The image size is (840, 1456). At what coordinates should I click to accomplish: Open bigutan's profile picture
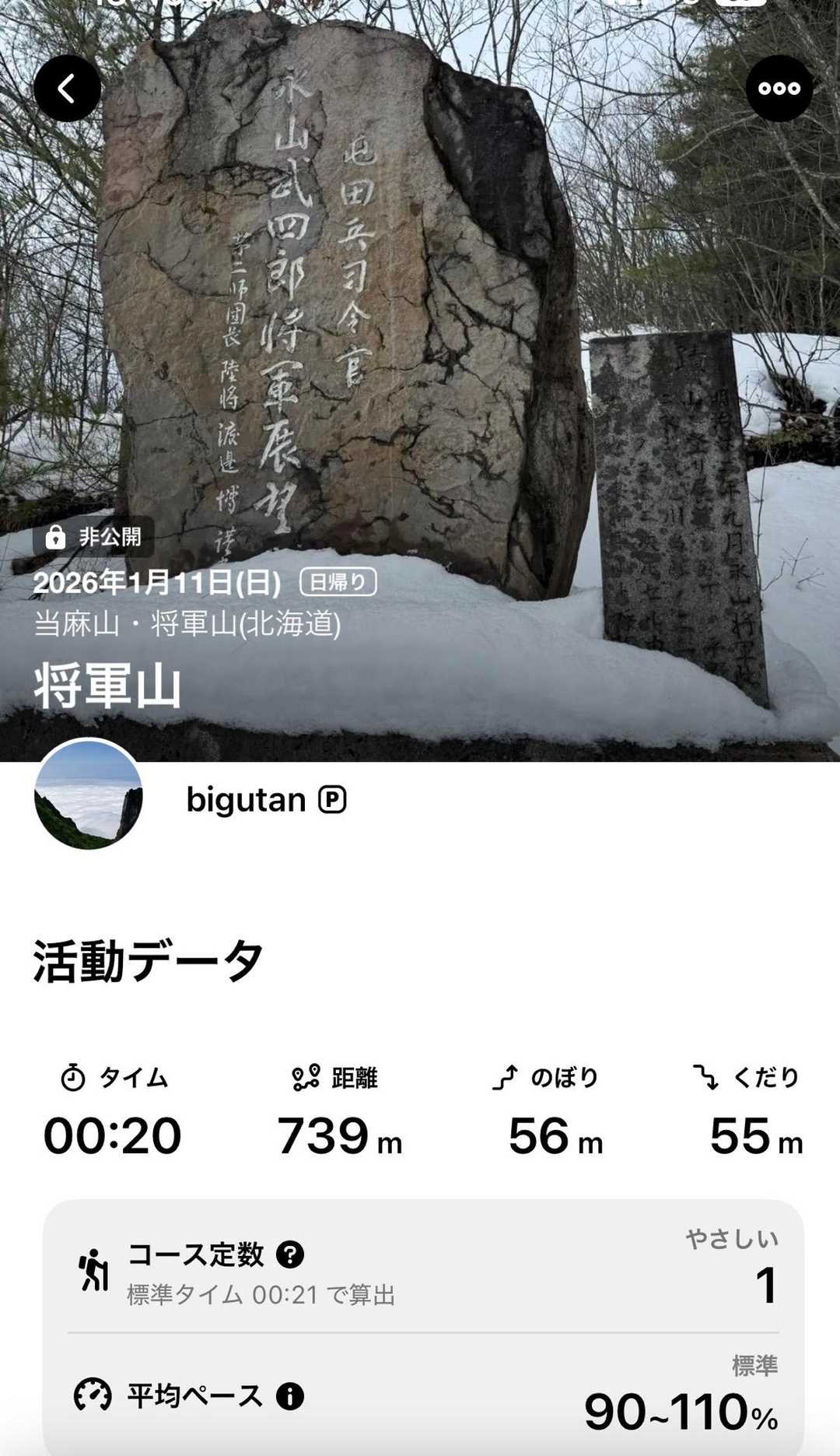(x=89, y=794)
